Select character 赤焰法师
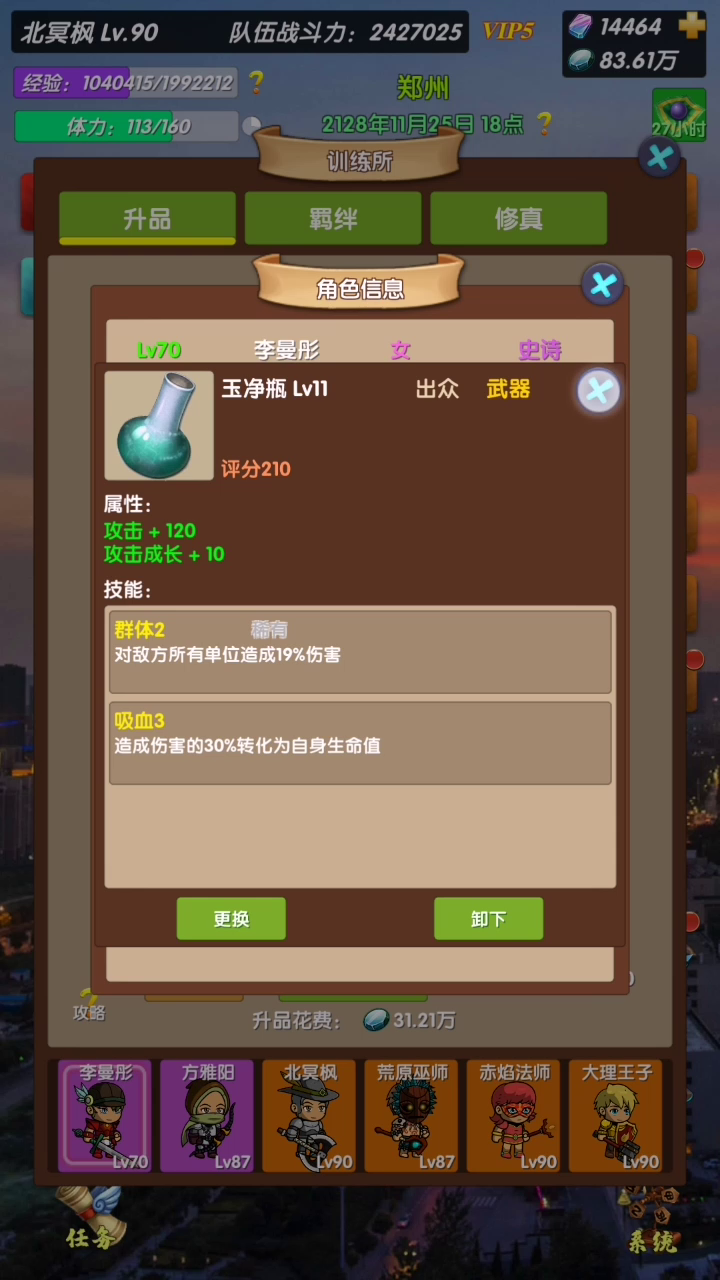Screen dimensions: 720x1280 (513, 1116)
